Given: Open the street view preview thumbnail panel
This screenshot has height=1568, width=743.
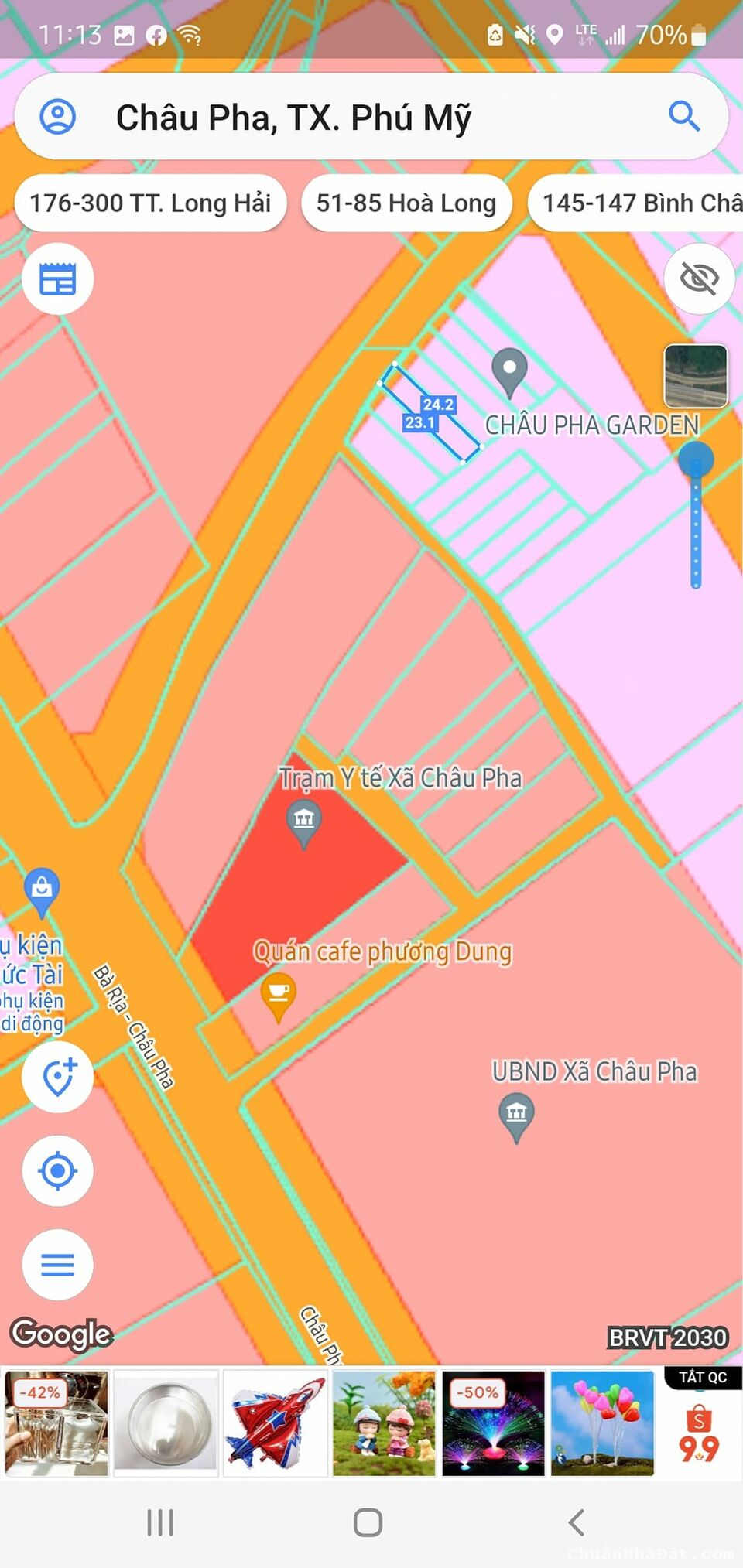Looking at the screenshot, I should coord(695,377).
